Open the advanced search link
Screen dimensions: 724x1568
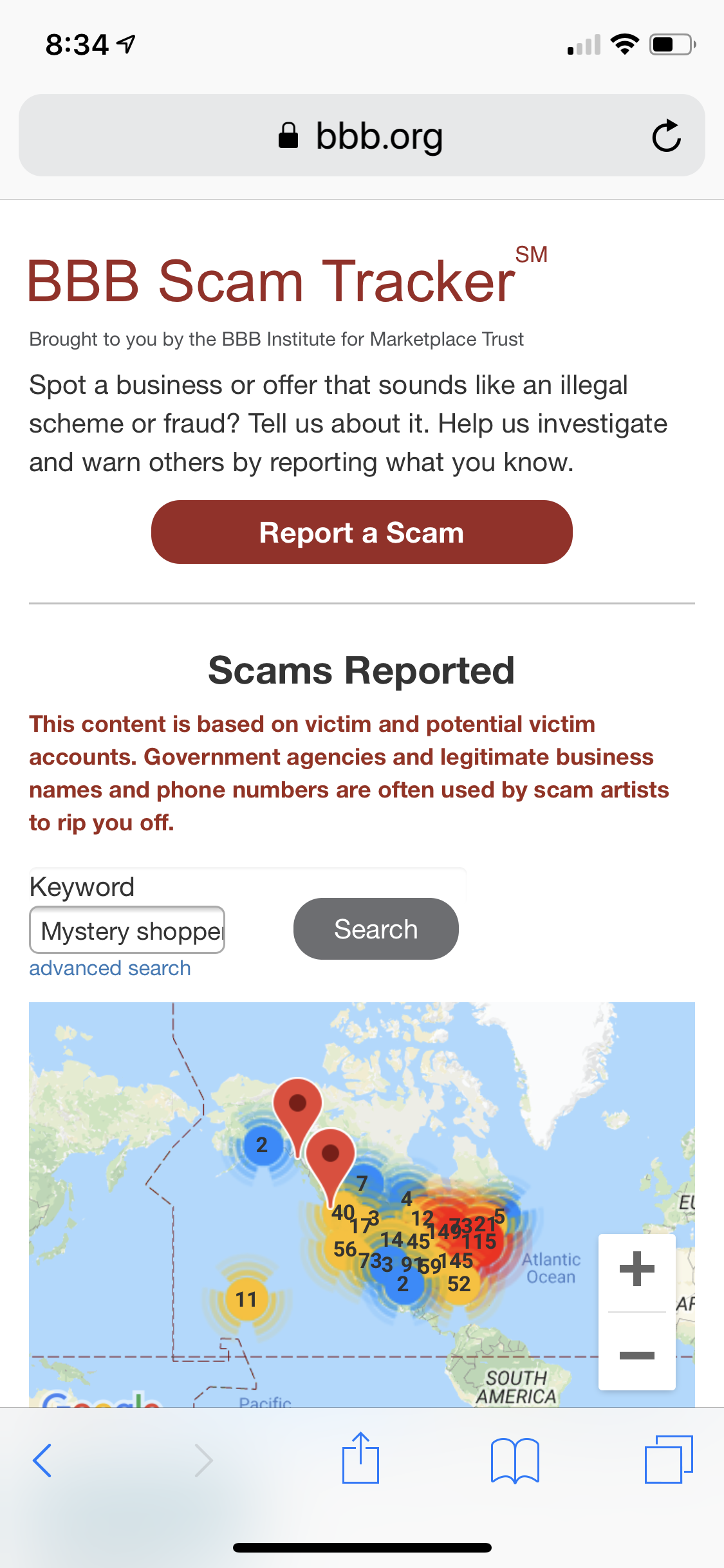pos(110,968)
